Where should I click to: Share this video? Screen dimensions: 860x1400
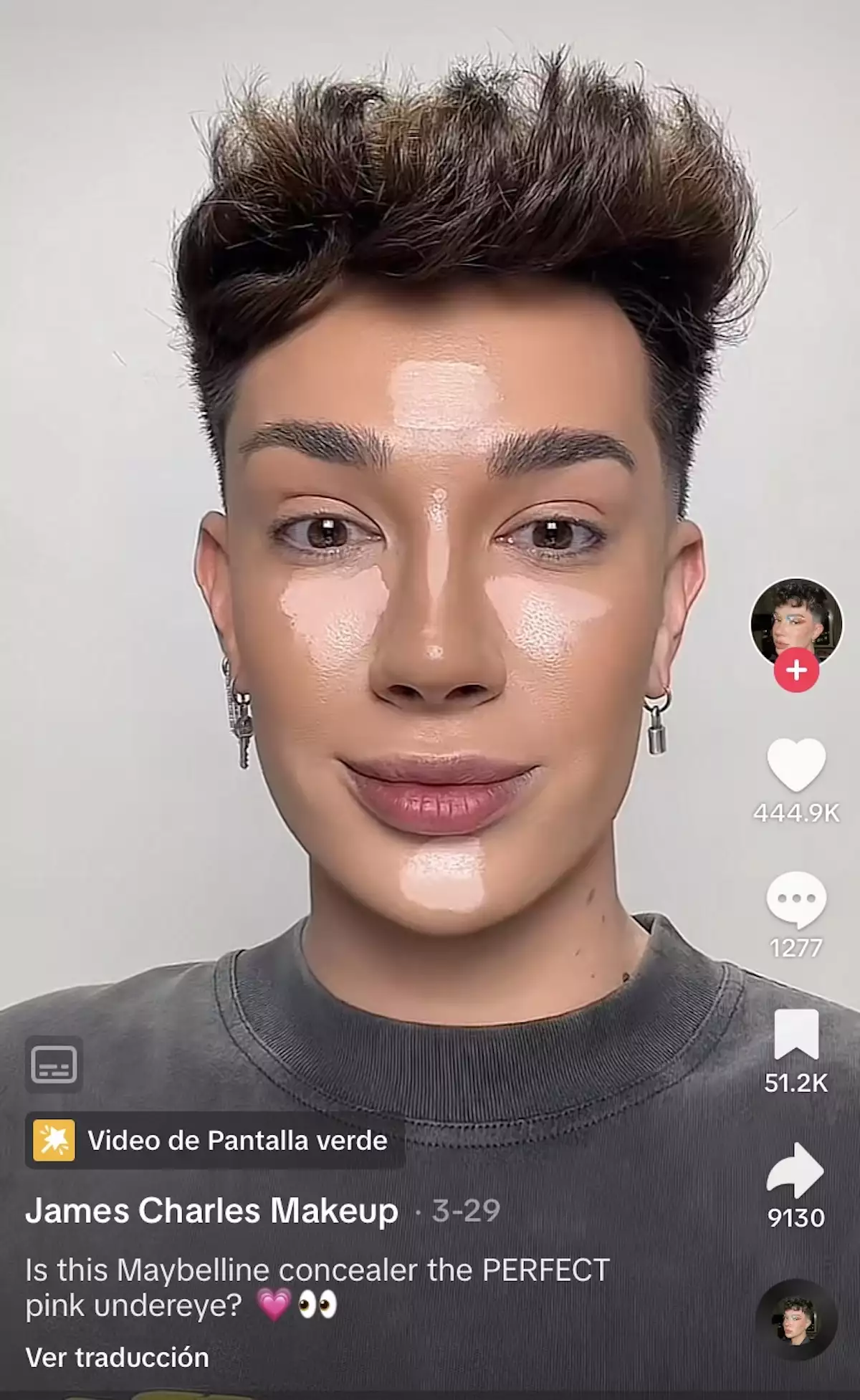pyautogui.click(x=795, y=1169)
